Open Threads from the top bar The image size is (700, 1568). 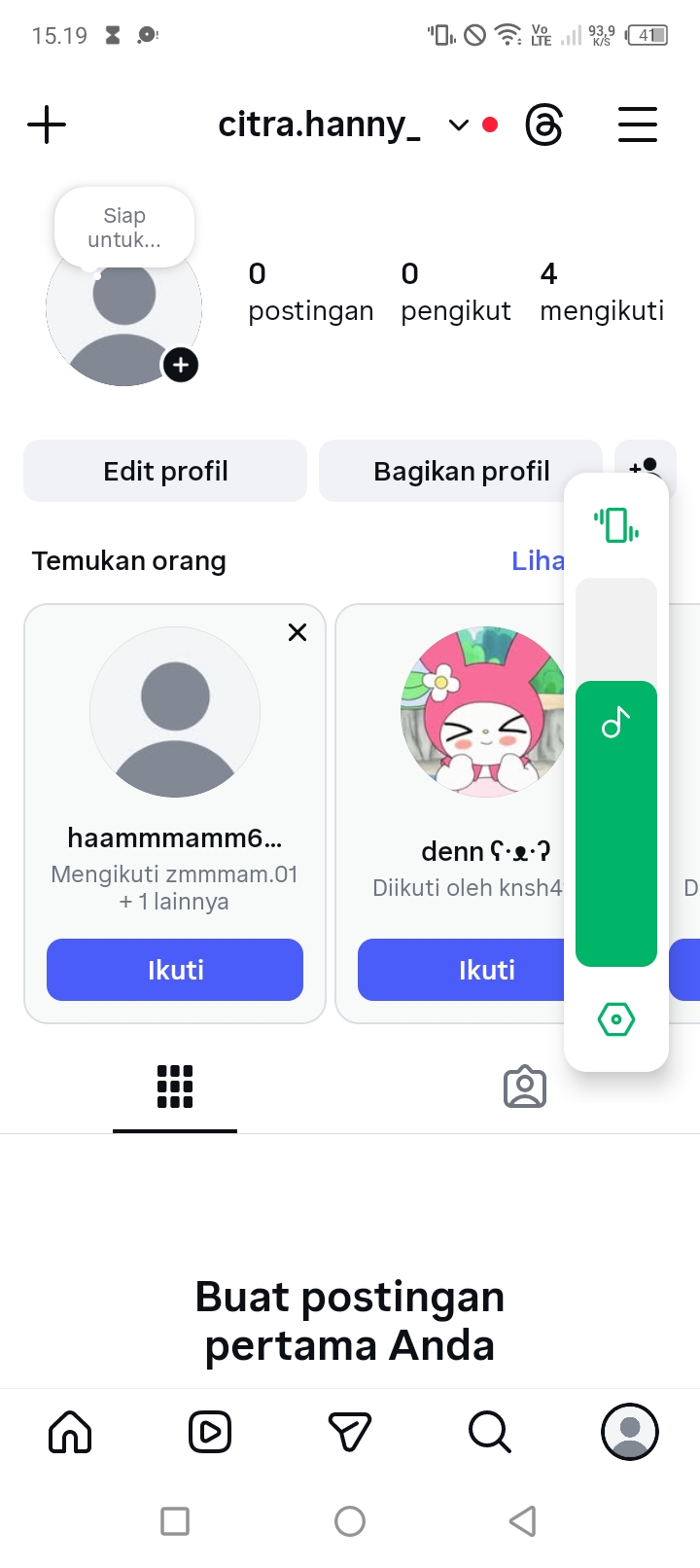point(543,125)
